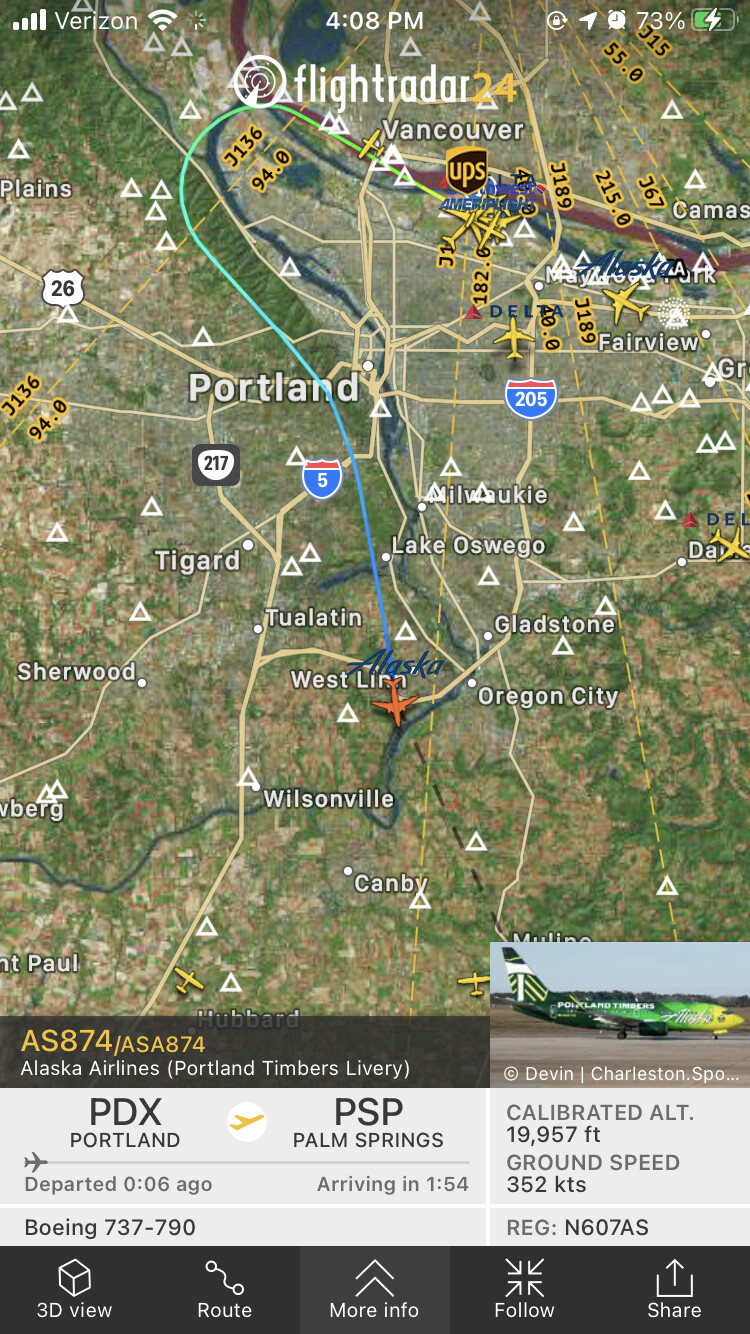
Task: Select the yellow Alaska plane near Fairview
Action: [x=627, y=299]
